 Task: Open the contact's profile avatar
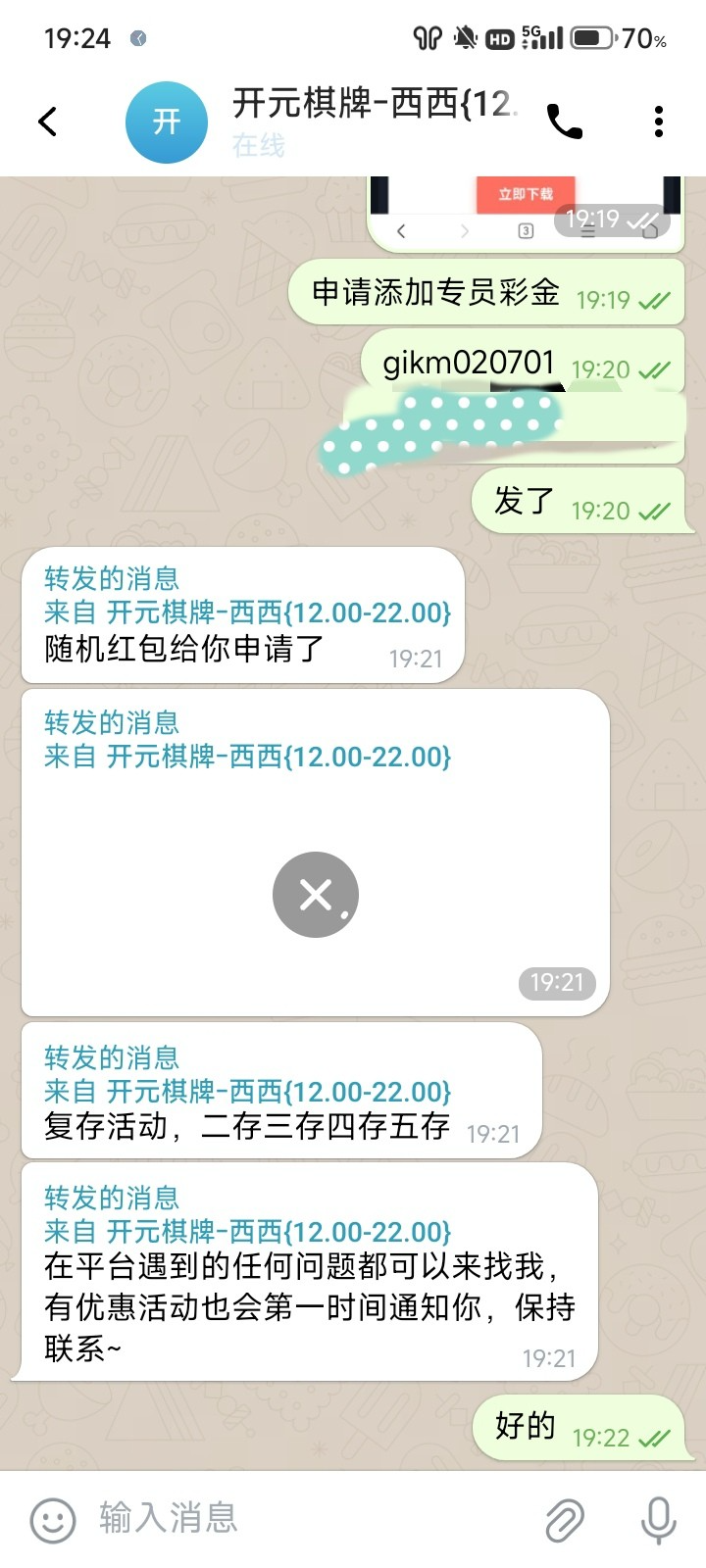167,122
